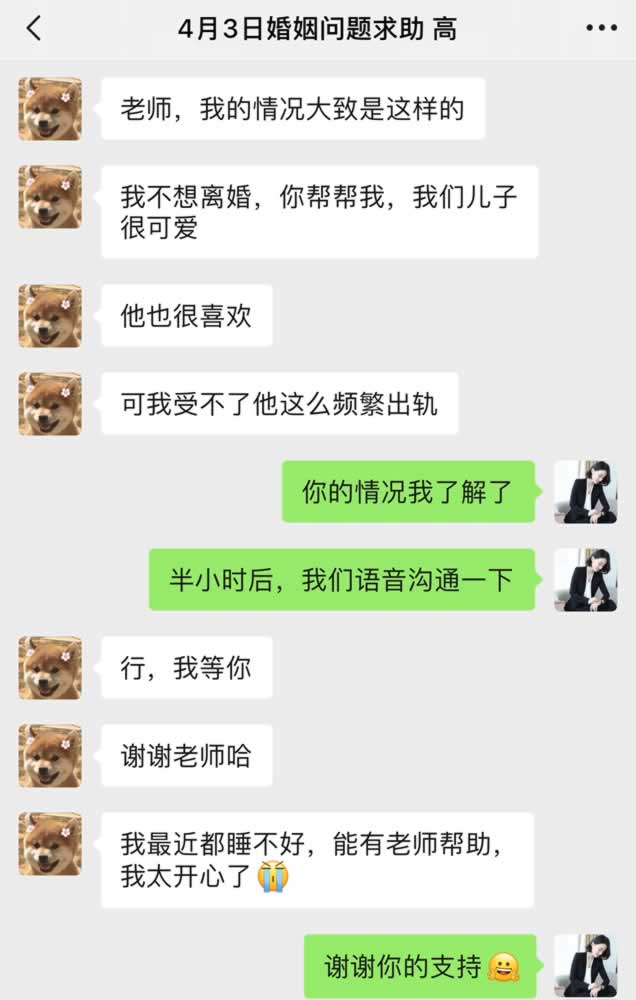636x1000 pixels.
Task: Go back to the chat list
Action: (x=34, y=28)
